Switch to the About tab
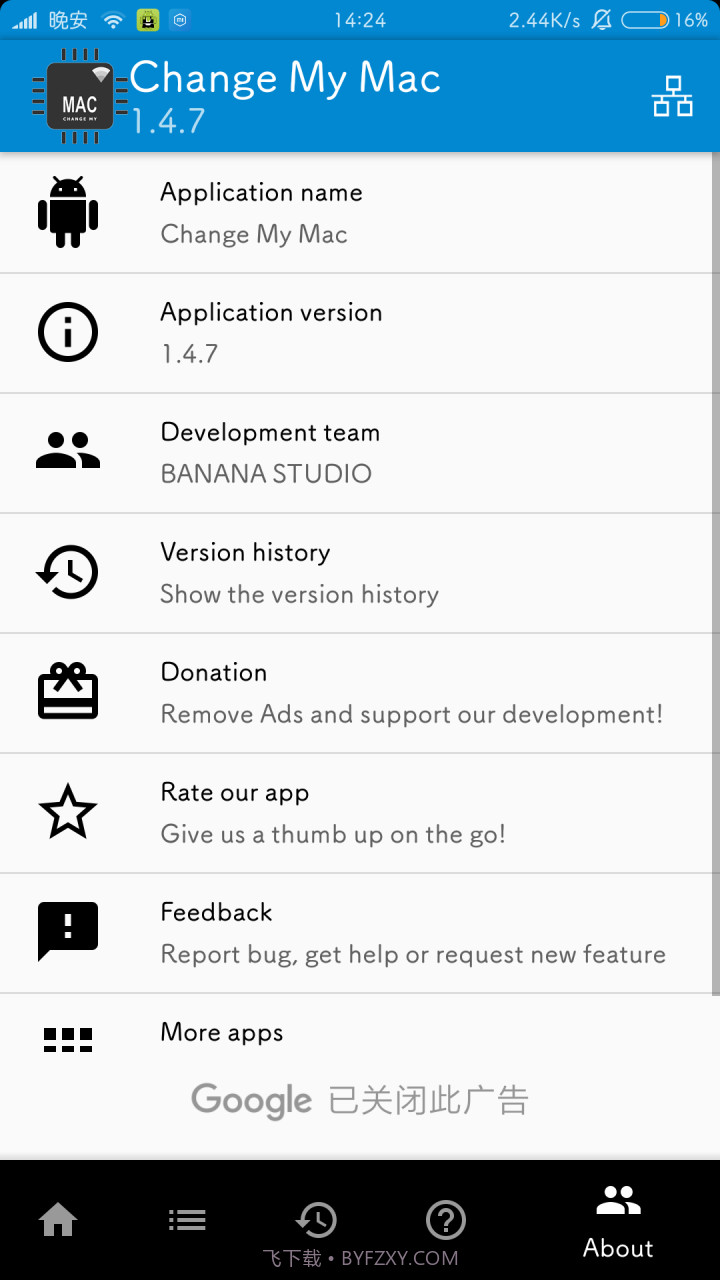720x1280 pixels. click(x=618, y=1219)
